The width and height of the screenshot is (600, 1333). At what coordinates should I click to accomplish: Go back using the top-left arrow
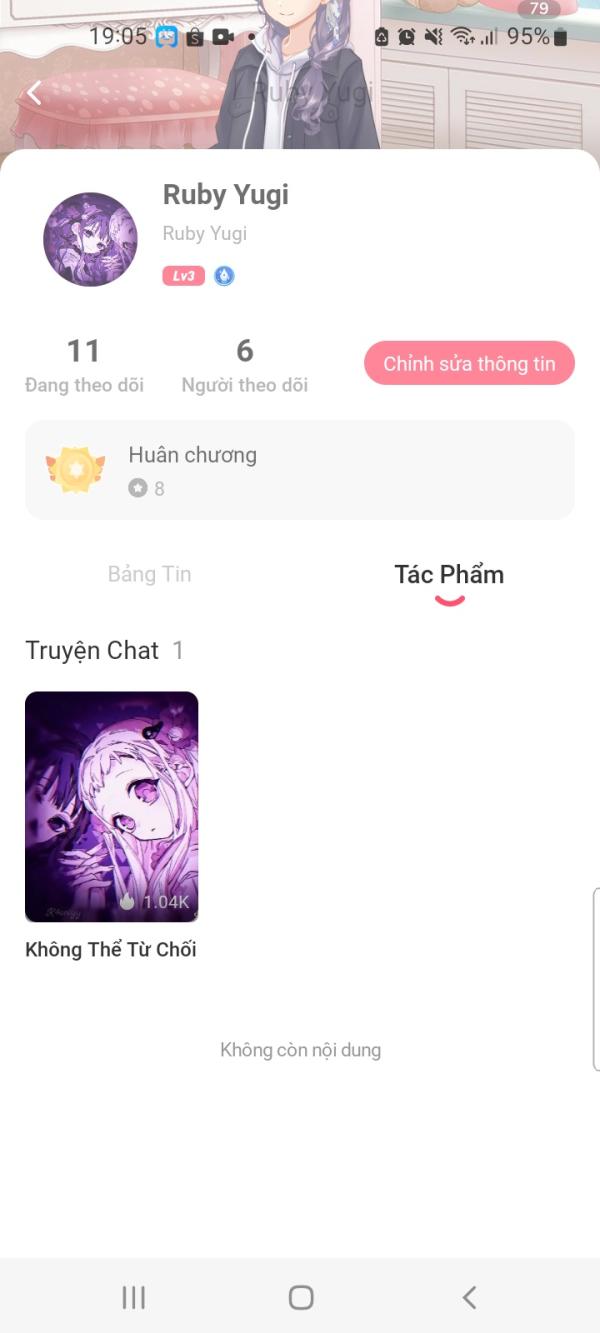tap(34, 93)
